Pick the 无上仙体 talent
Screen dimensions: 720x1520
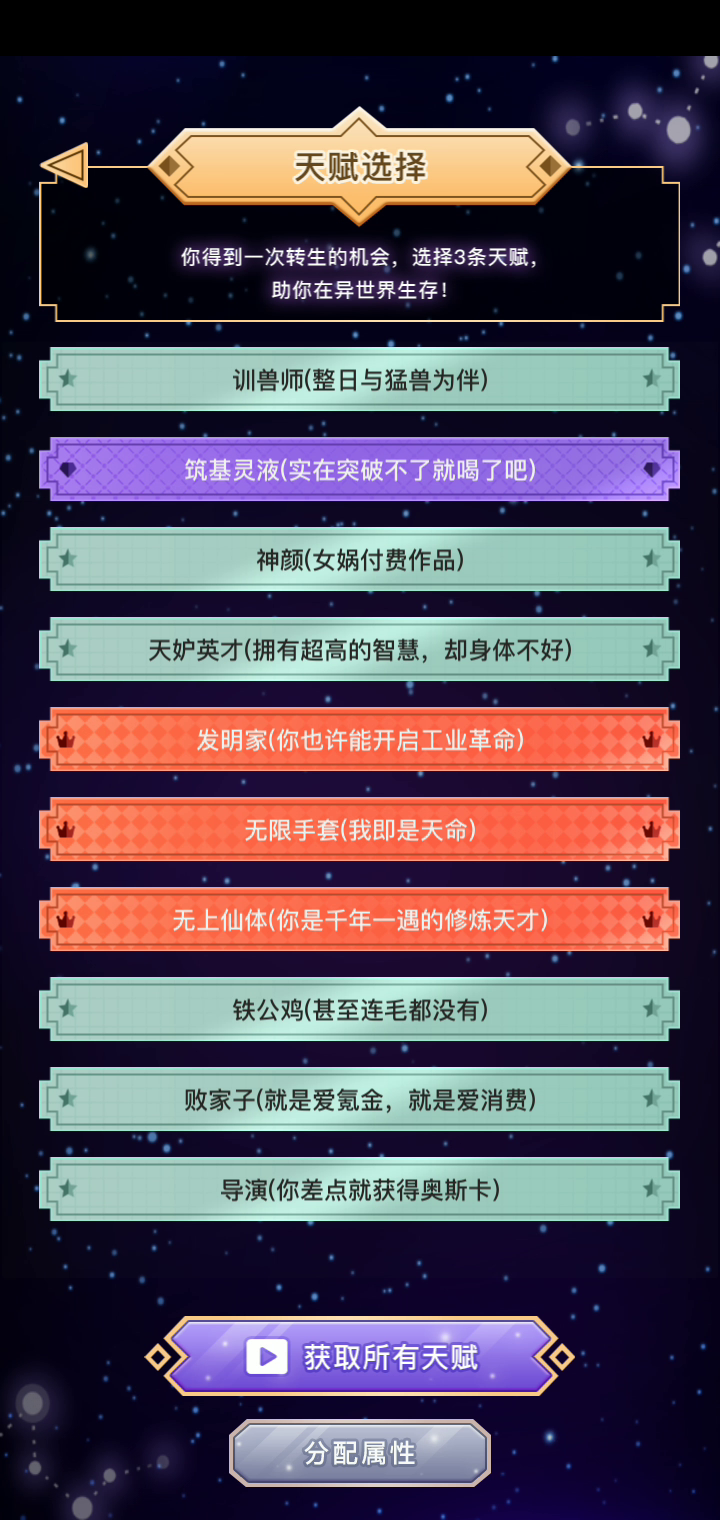coord(360,919)
